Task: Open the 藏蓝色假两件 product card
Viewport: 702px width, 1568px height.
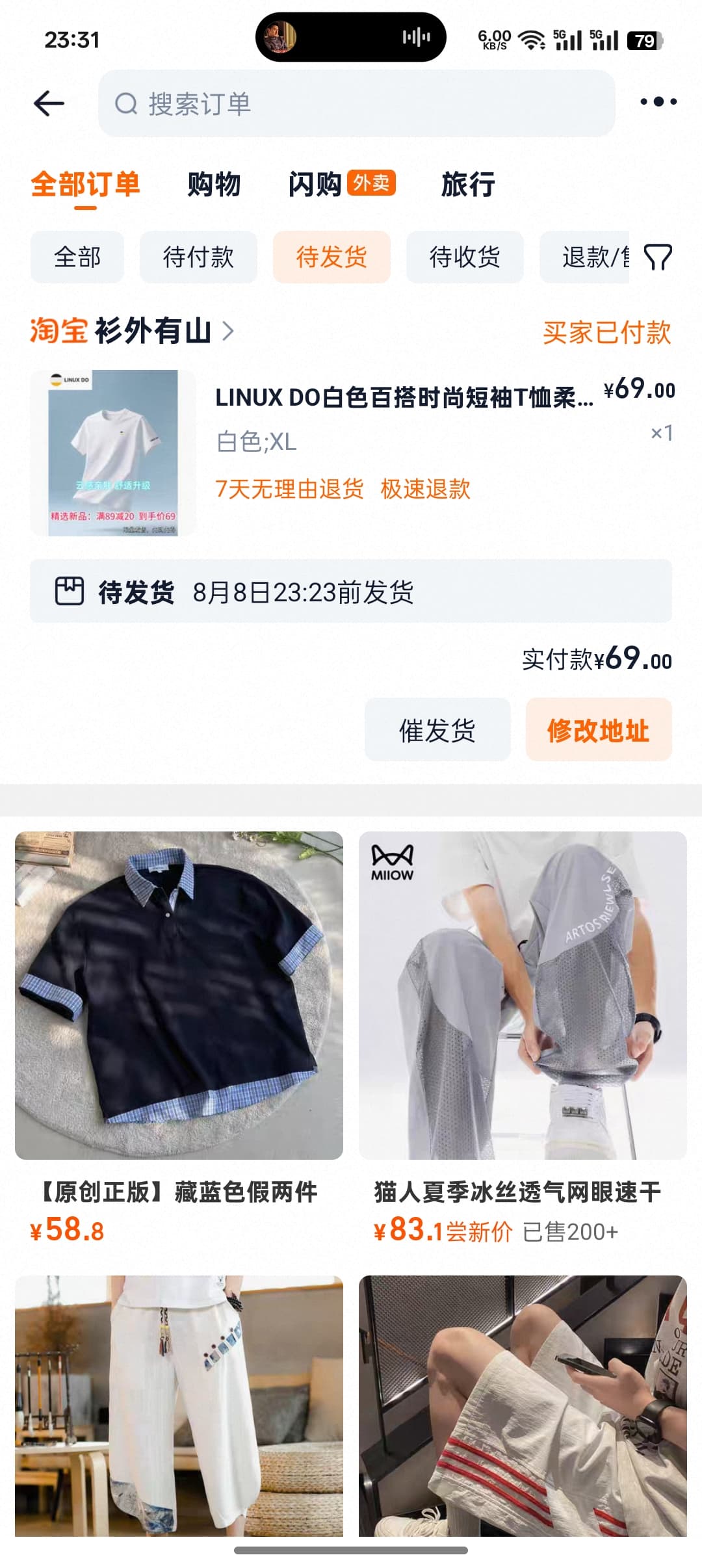Action: 179,1038
